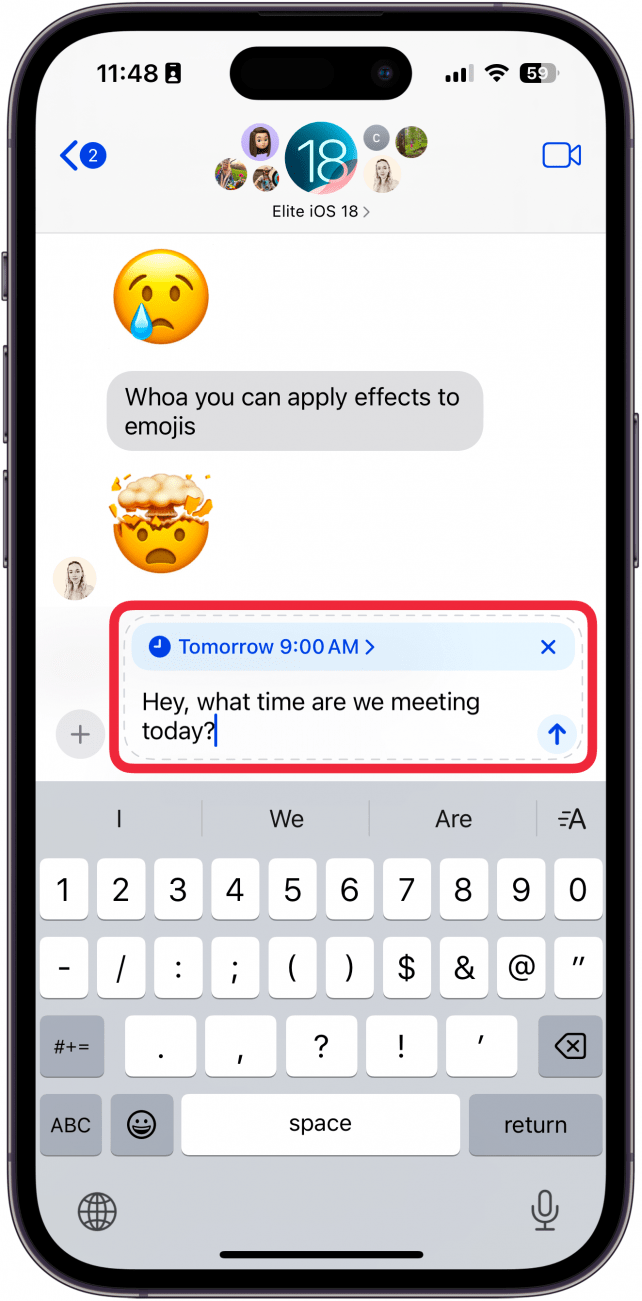Open the plus attachments menu
Screen dimensions: 642x1301
tap(80, 735)
